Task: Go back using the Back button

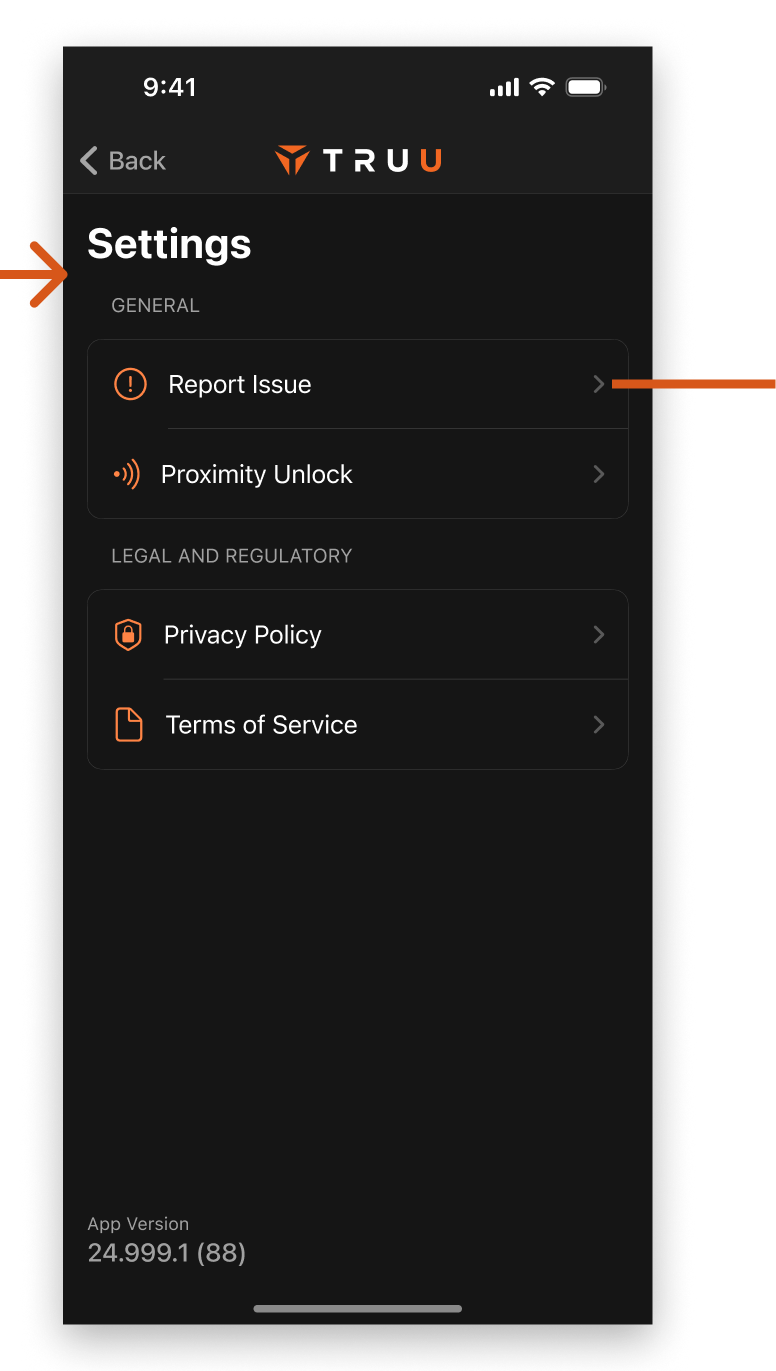Action: pos(122,161)
